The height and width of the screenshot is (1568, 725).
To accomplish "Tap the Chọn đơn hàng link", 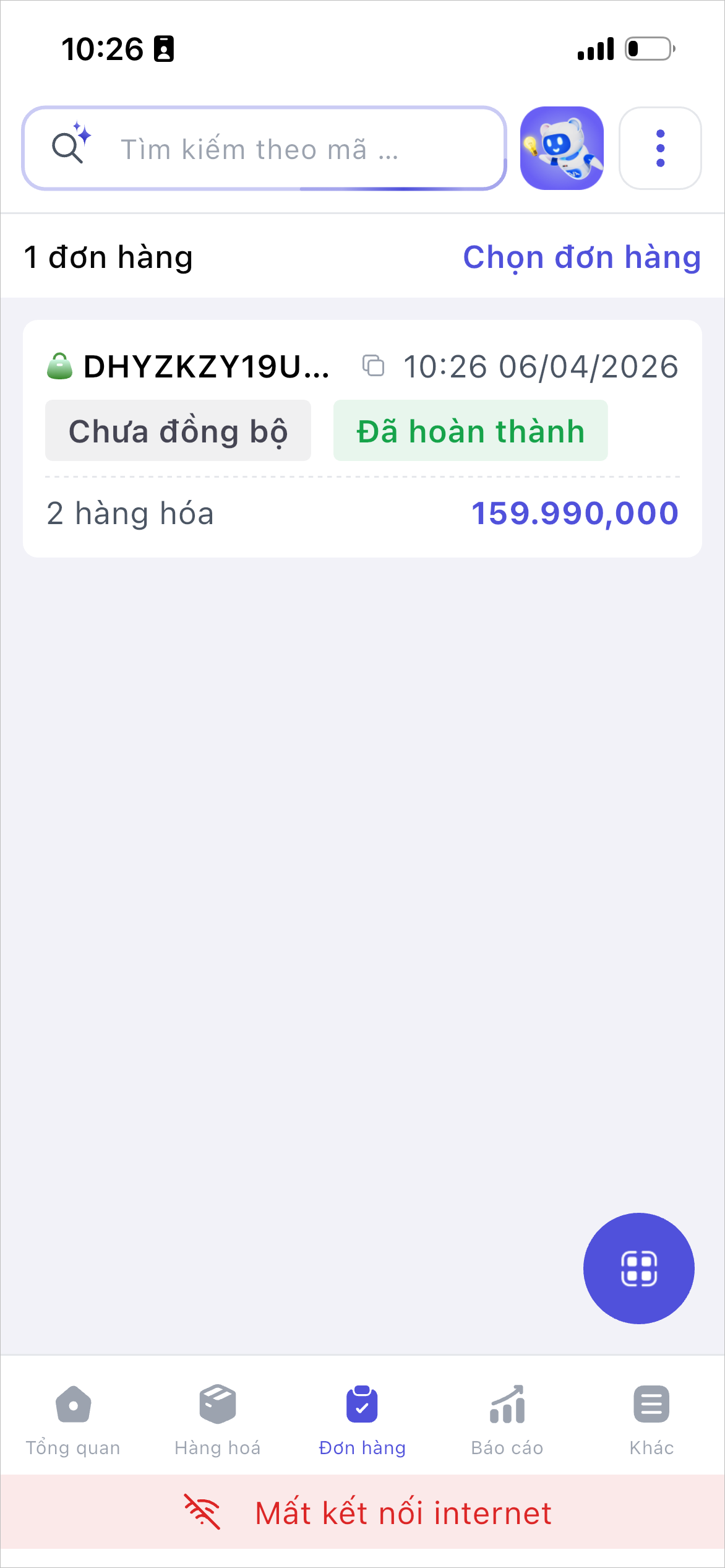I will click(581, 257).
